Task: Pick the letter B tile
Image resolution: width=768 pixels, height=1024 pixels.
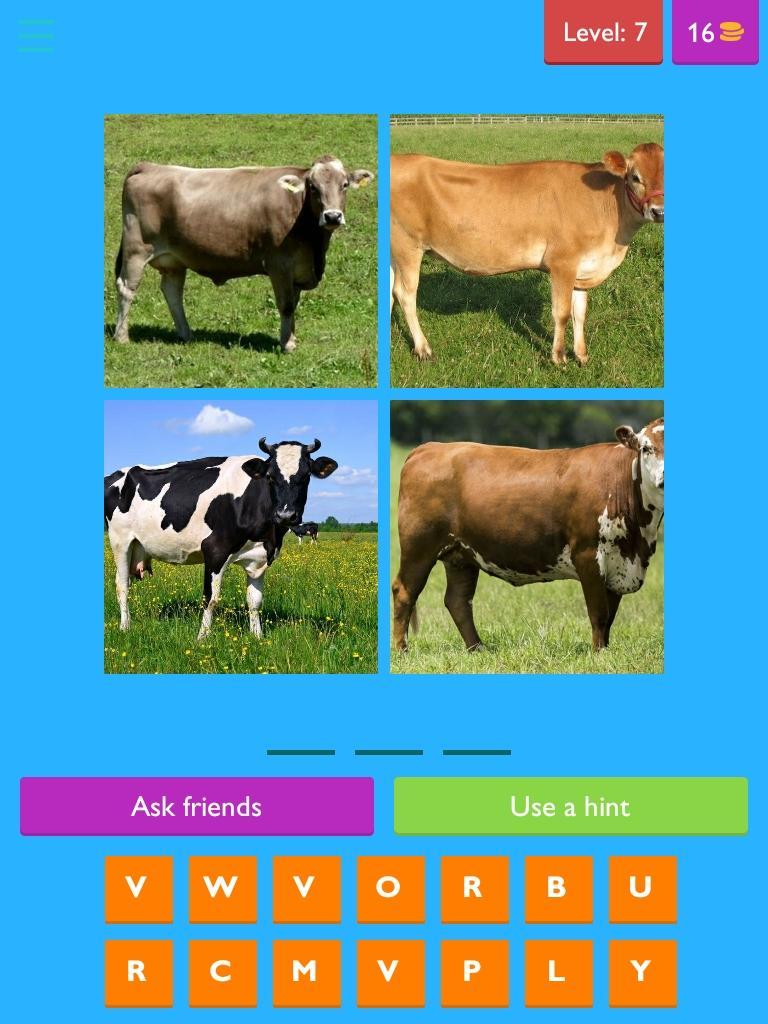Action: [x=558, y=887]
